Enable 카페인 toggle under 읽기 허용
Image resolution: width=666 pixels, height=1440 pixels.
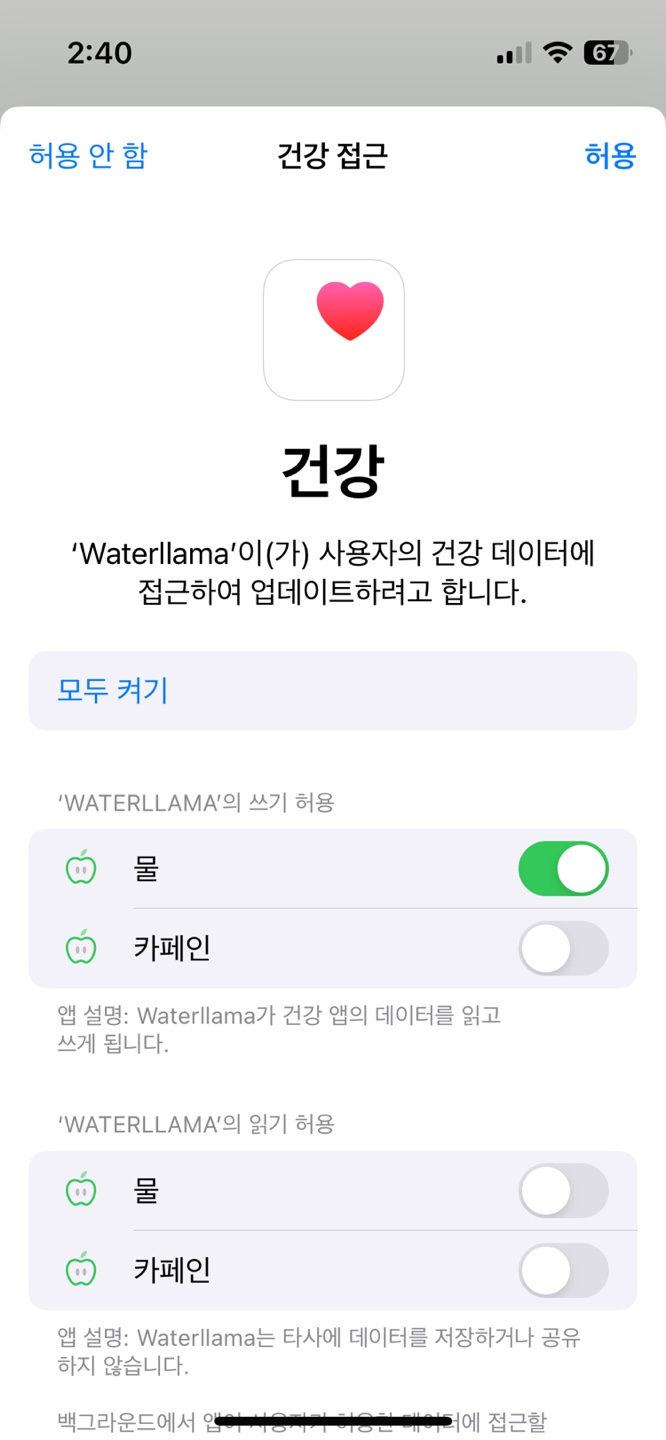563,1270
